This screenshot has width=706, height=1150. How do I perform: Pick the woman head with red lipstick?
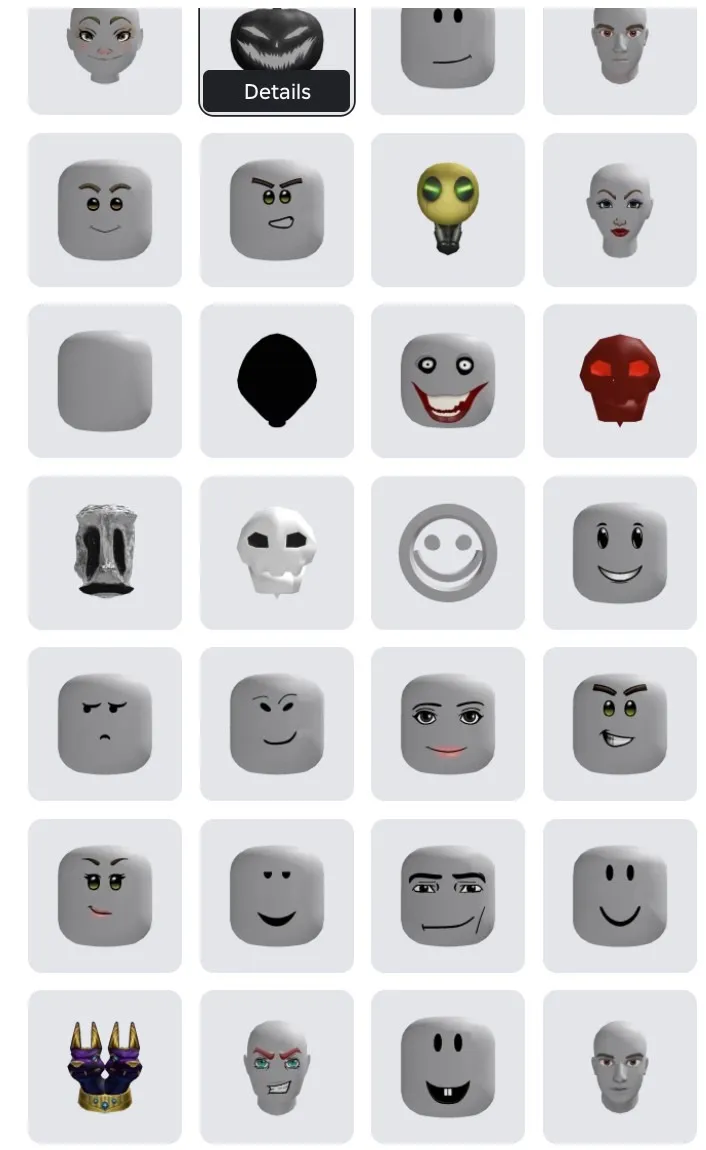coord(620,210)
